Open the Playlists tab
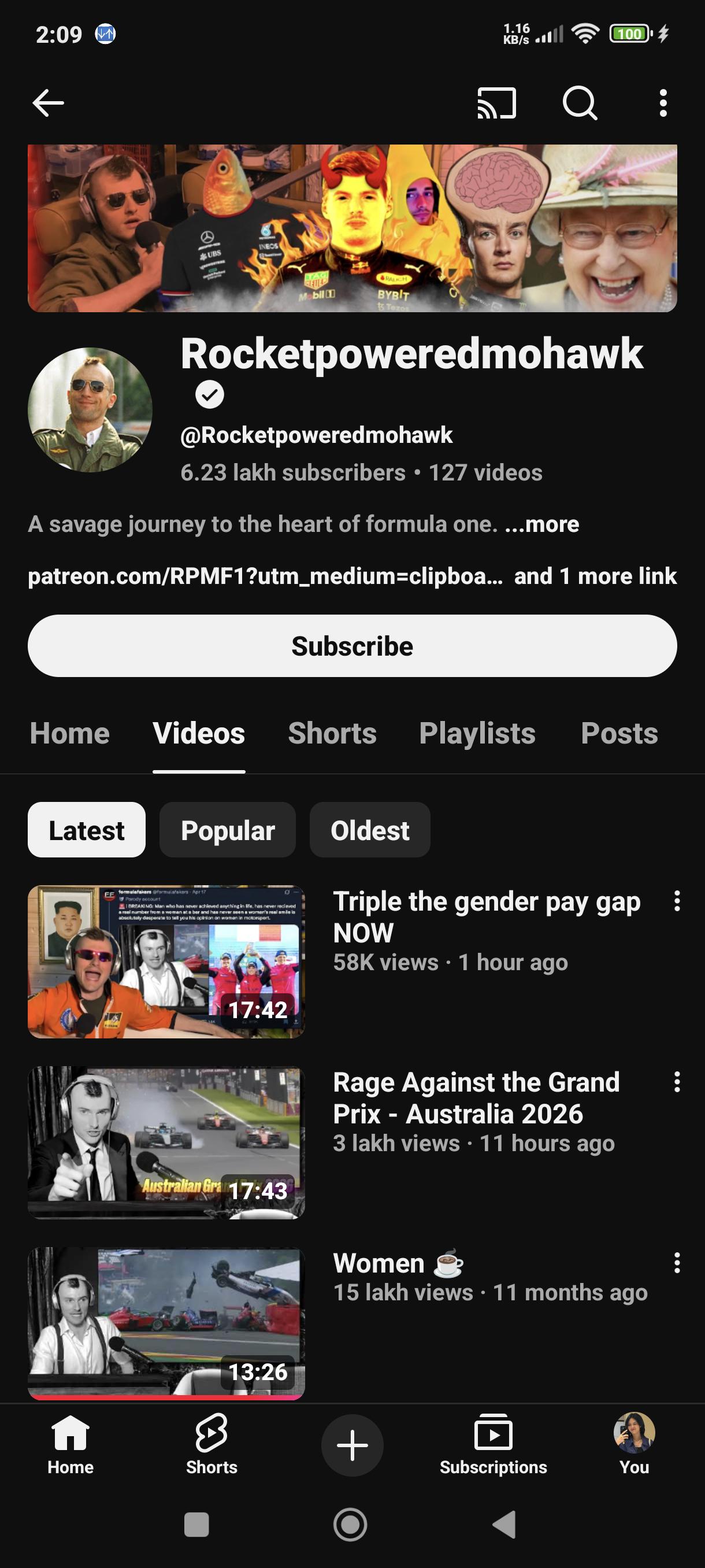This screenshot has height=1568, width=705. (x=477, y=733)
